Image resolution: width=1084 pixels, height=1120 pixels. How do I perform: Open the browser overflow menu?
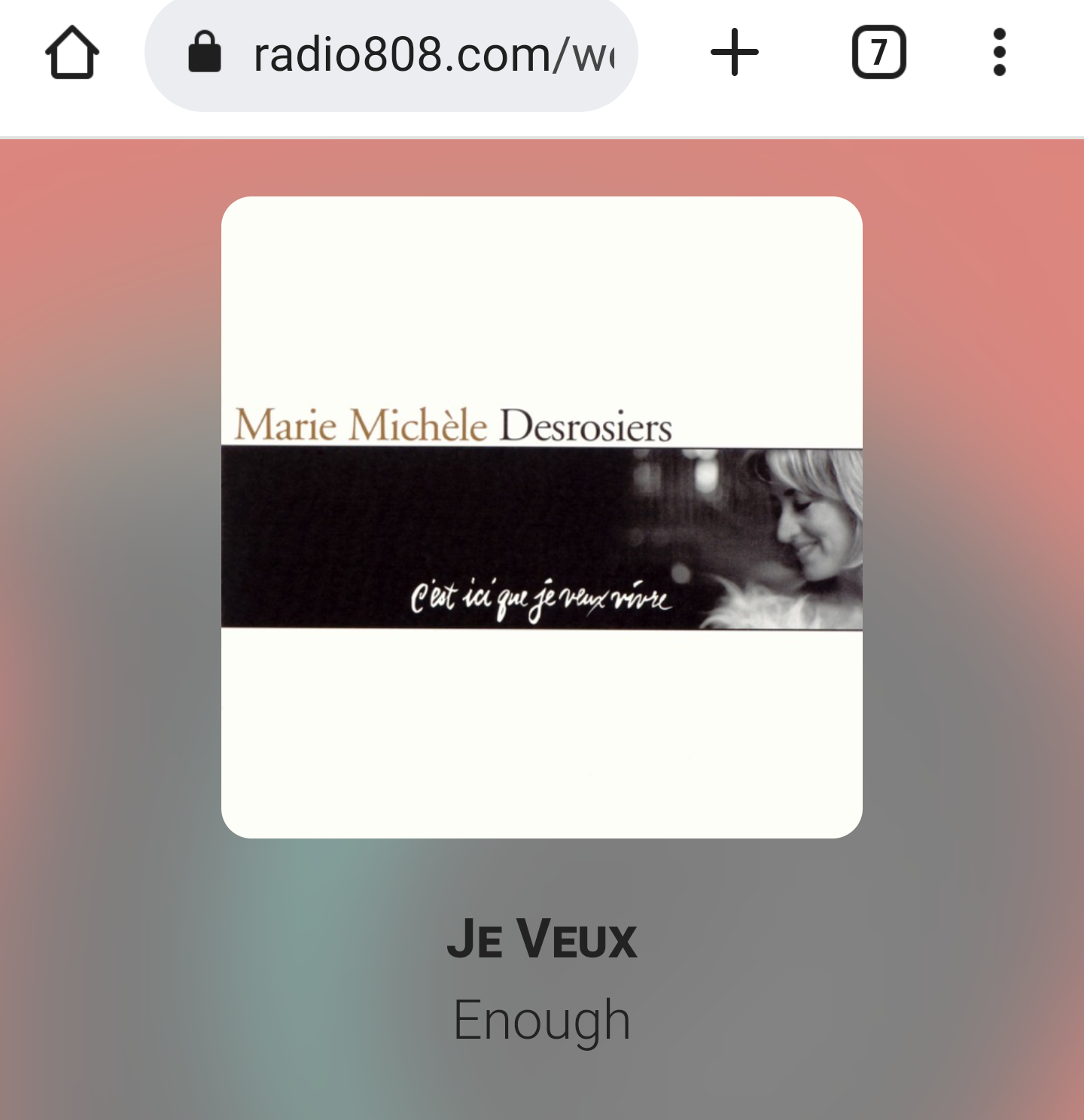[x=999, y=53]
